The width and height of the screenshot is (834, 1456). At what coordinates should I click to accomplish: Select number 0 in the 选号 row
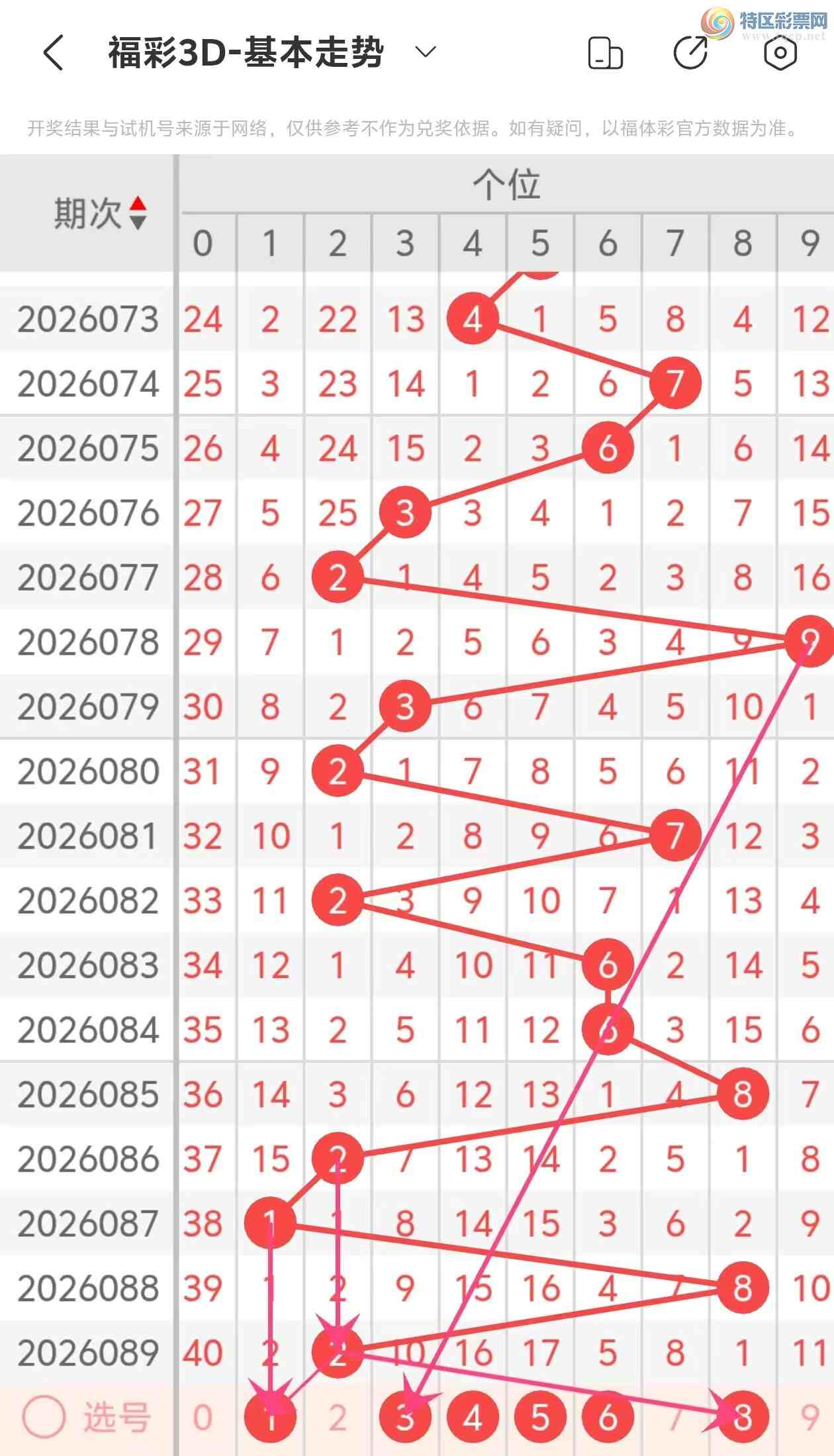pos(203,1418)
